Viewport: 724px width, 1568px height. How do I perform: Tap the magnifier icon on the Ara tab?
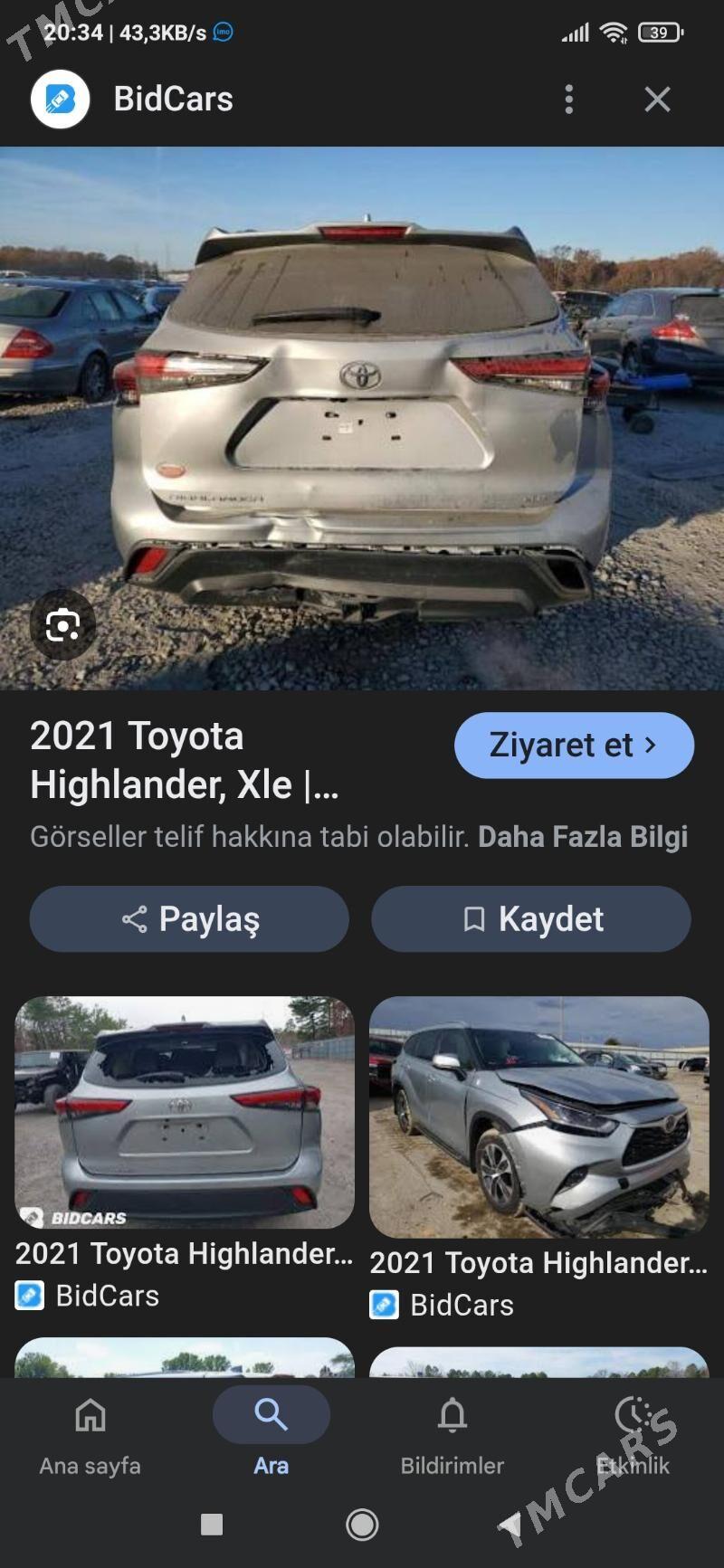[x=271, y=1414]
